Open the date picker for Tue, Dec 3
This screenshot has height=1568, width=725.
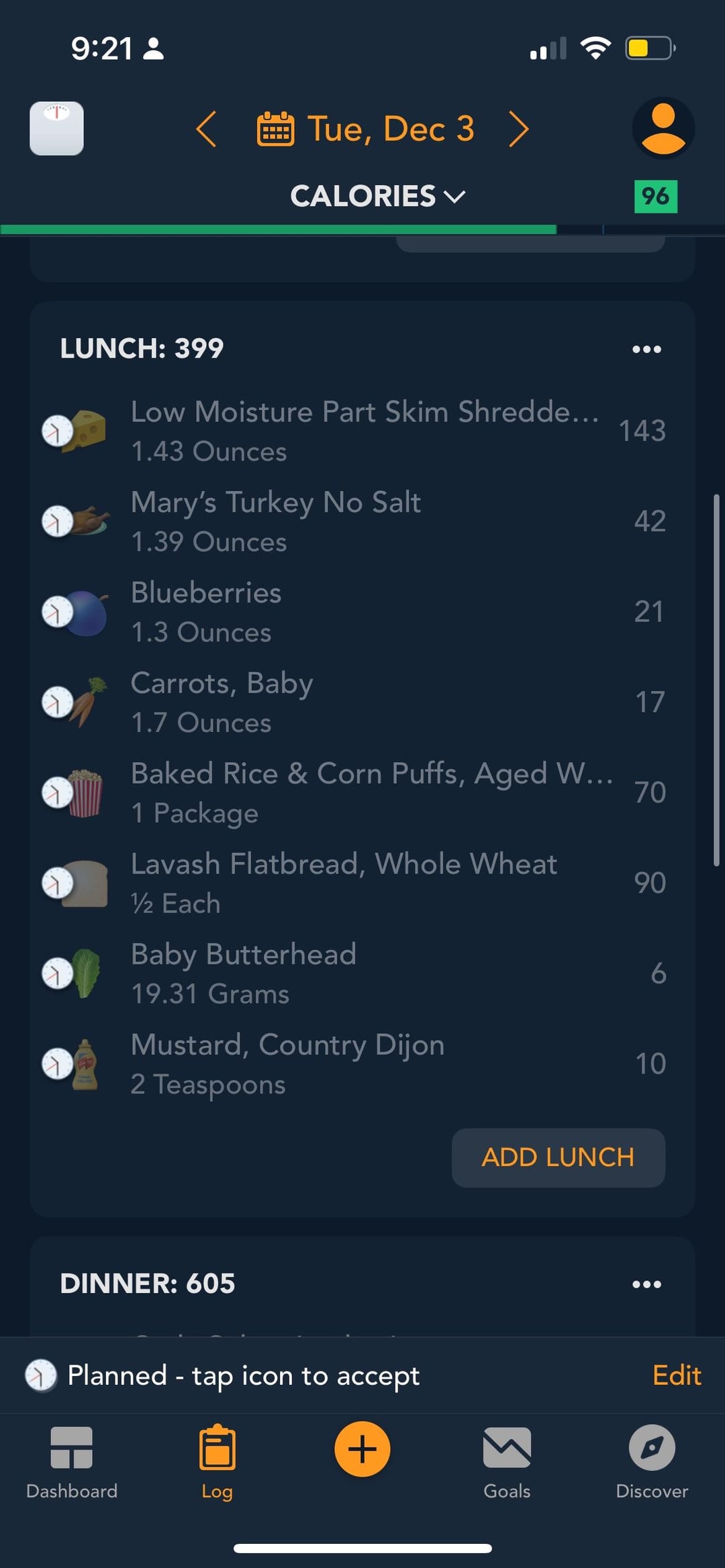[x=366, y=129]
